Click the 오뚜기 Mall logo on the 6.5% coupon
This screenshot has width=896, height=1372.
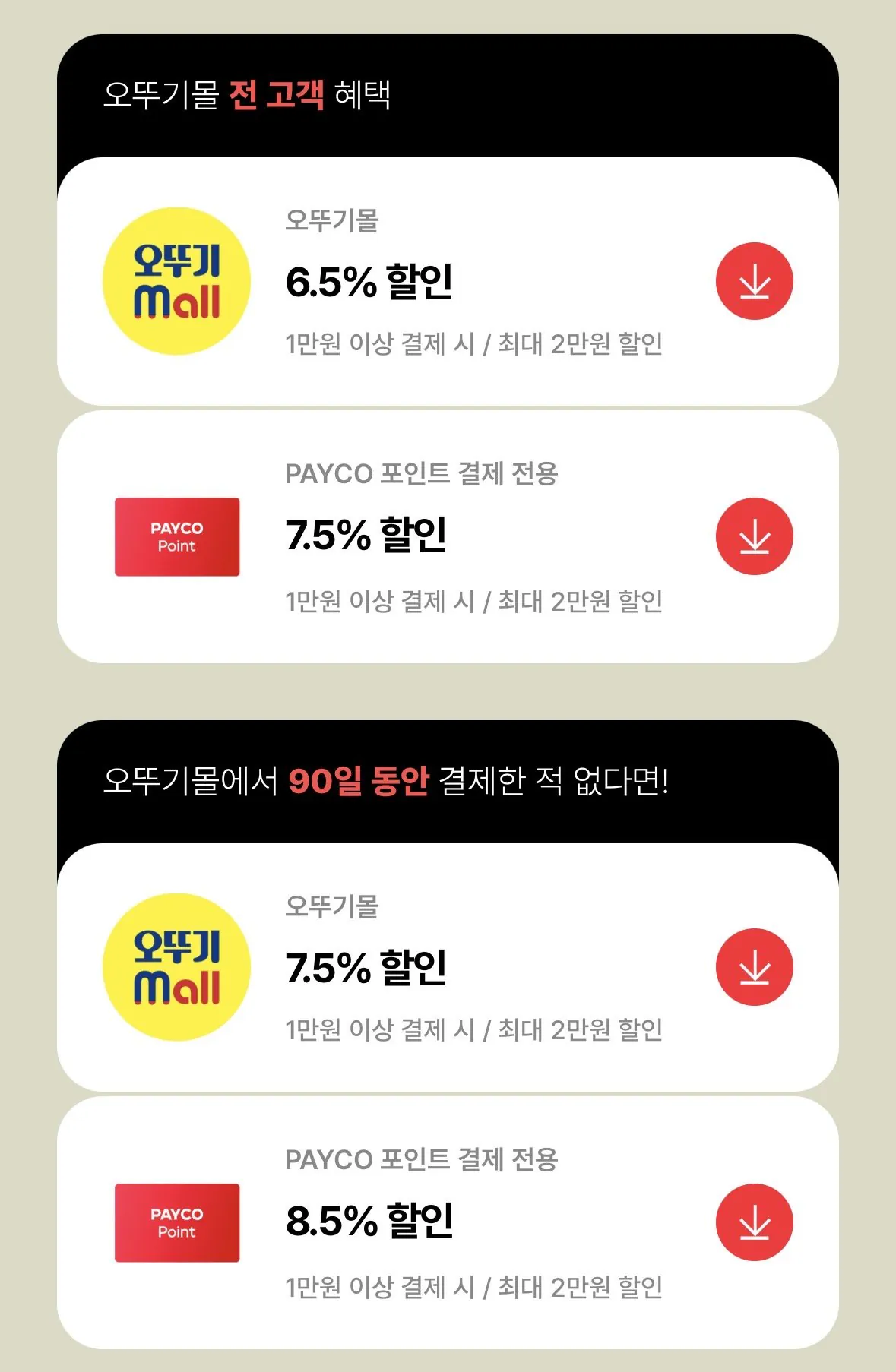[176, 280]
